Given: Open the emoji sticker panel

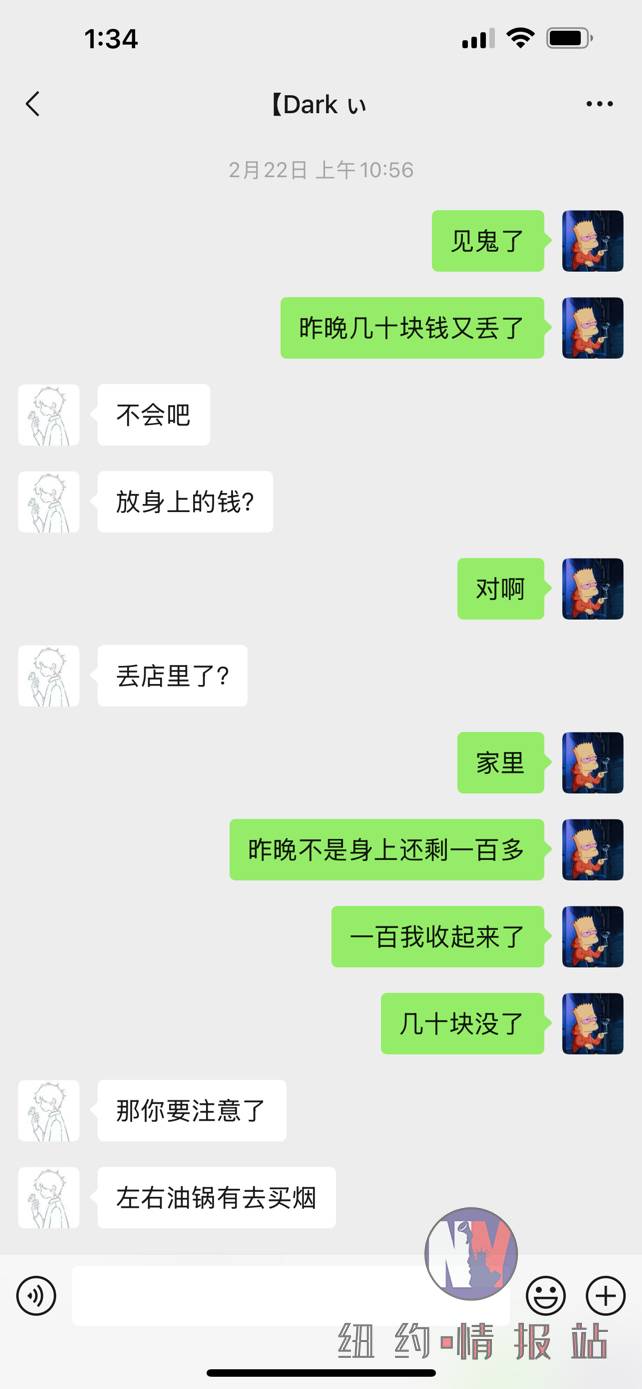Looking at the screenshot, I should point(546,1297).
